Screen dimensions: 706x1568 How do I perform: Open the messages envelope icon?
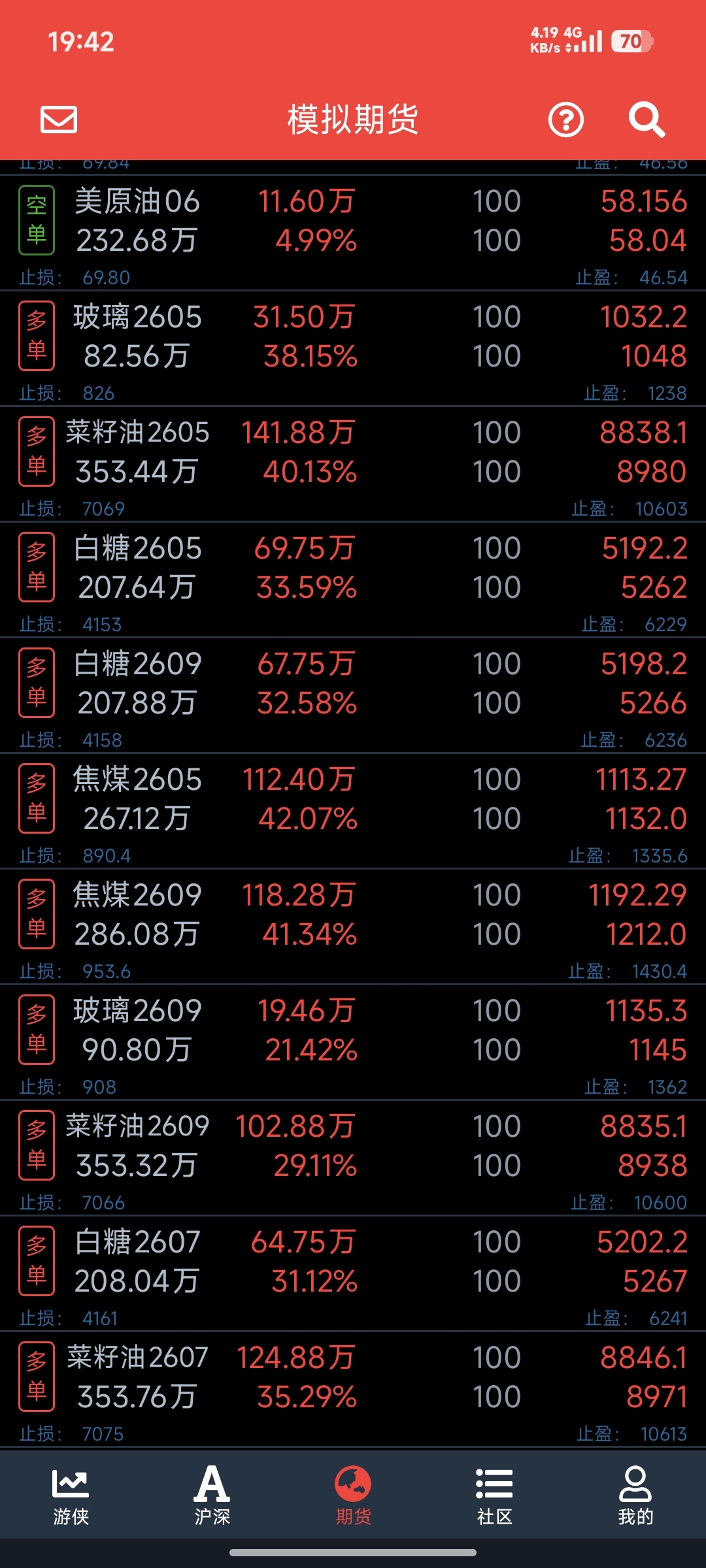pyautogui.click(x=59, y=120)
